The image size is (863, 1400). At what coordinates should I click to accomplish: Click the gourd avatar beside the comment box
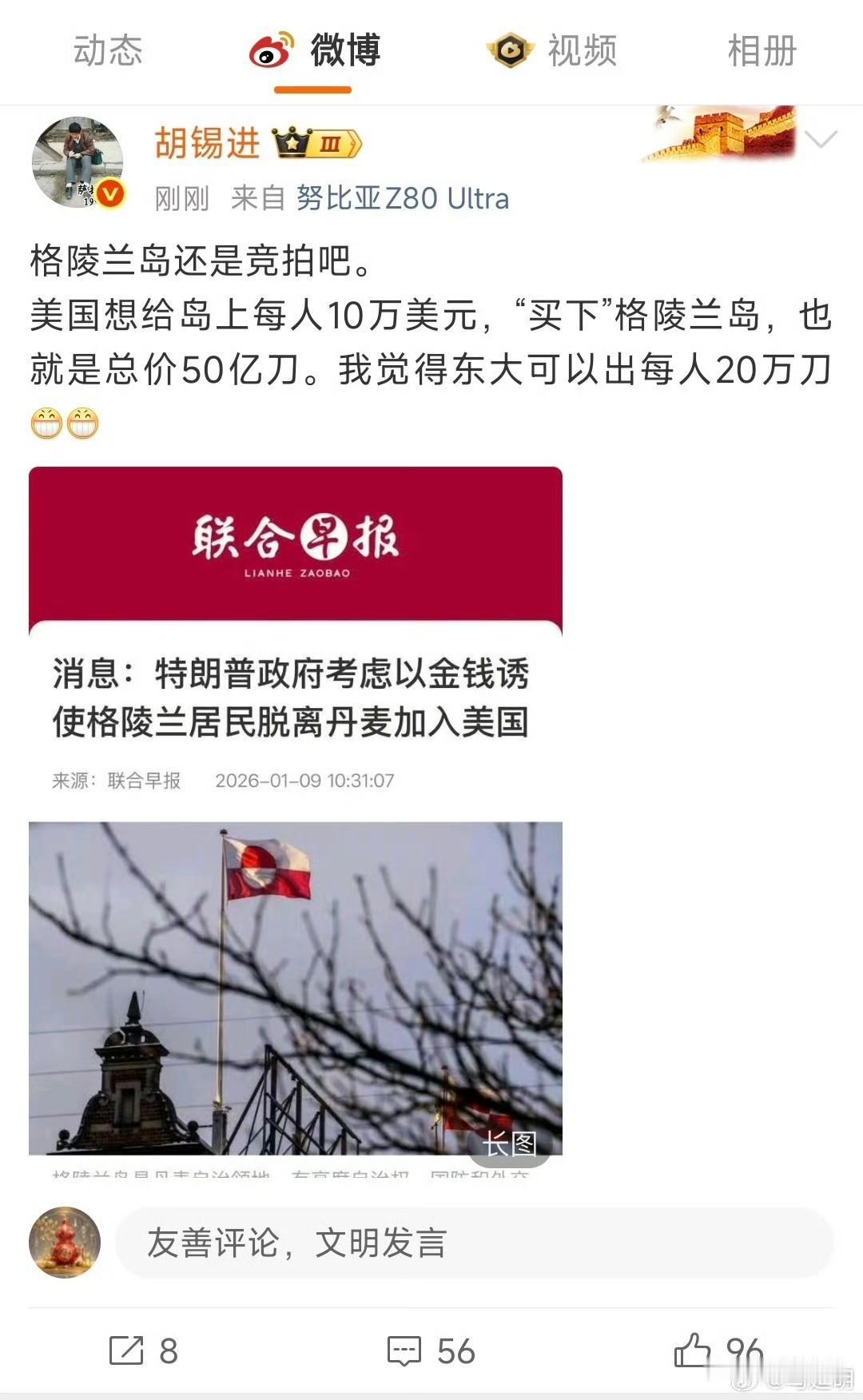(66, 1240)
